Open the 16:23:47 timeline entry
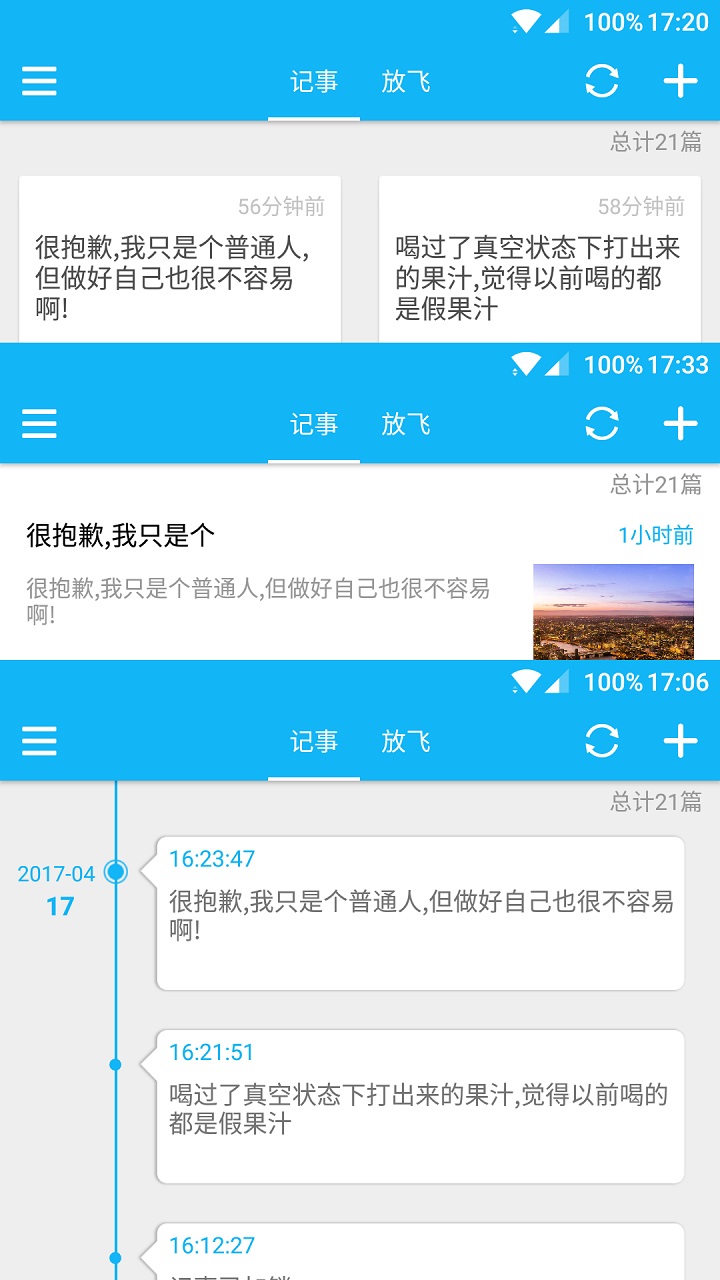The image size is (720, 1280). [x=420, y=912]
